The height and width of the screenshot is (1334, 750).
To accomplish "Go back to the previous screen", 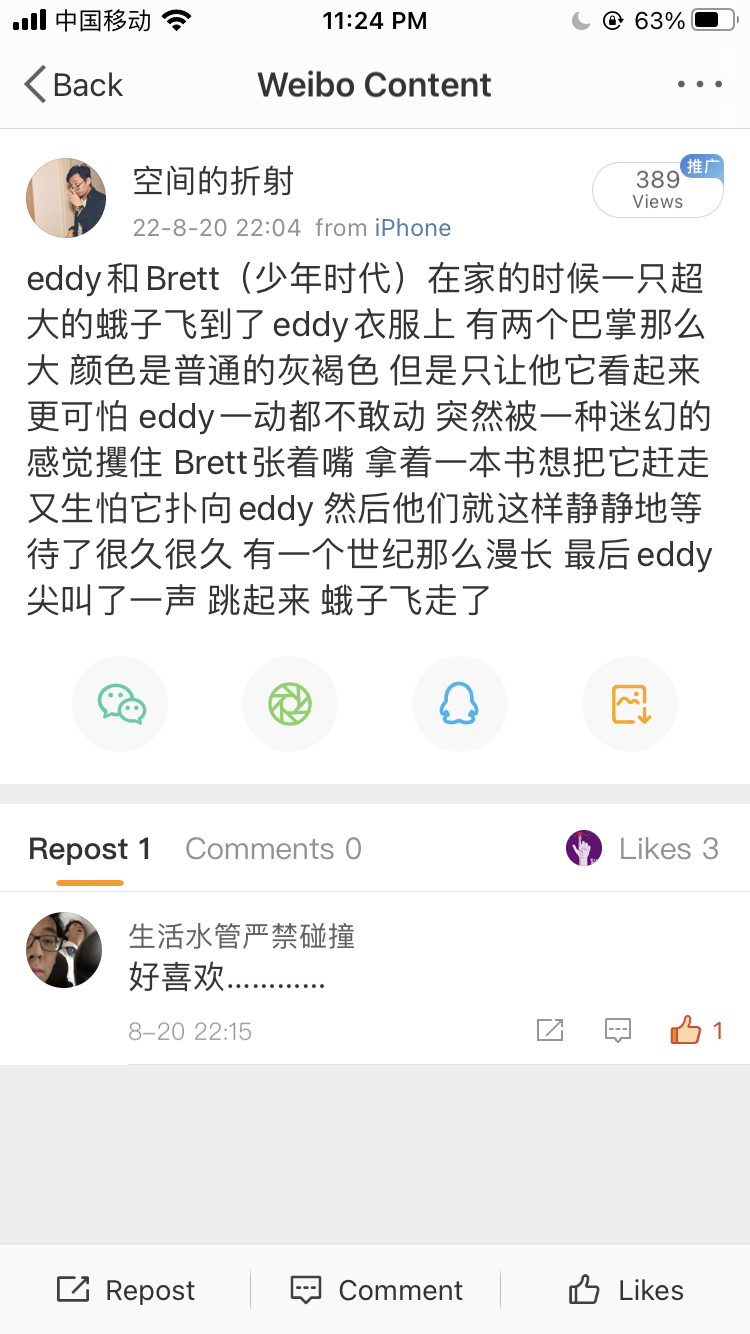I will coord(72,85).
